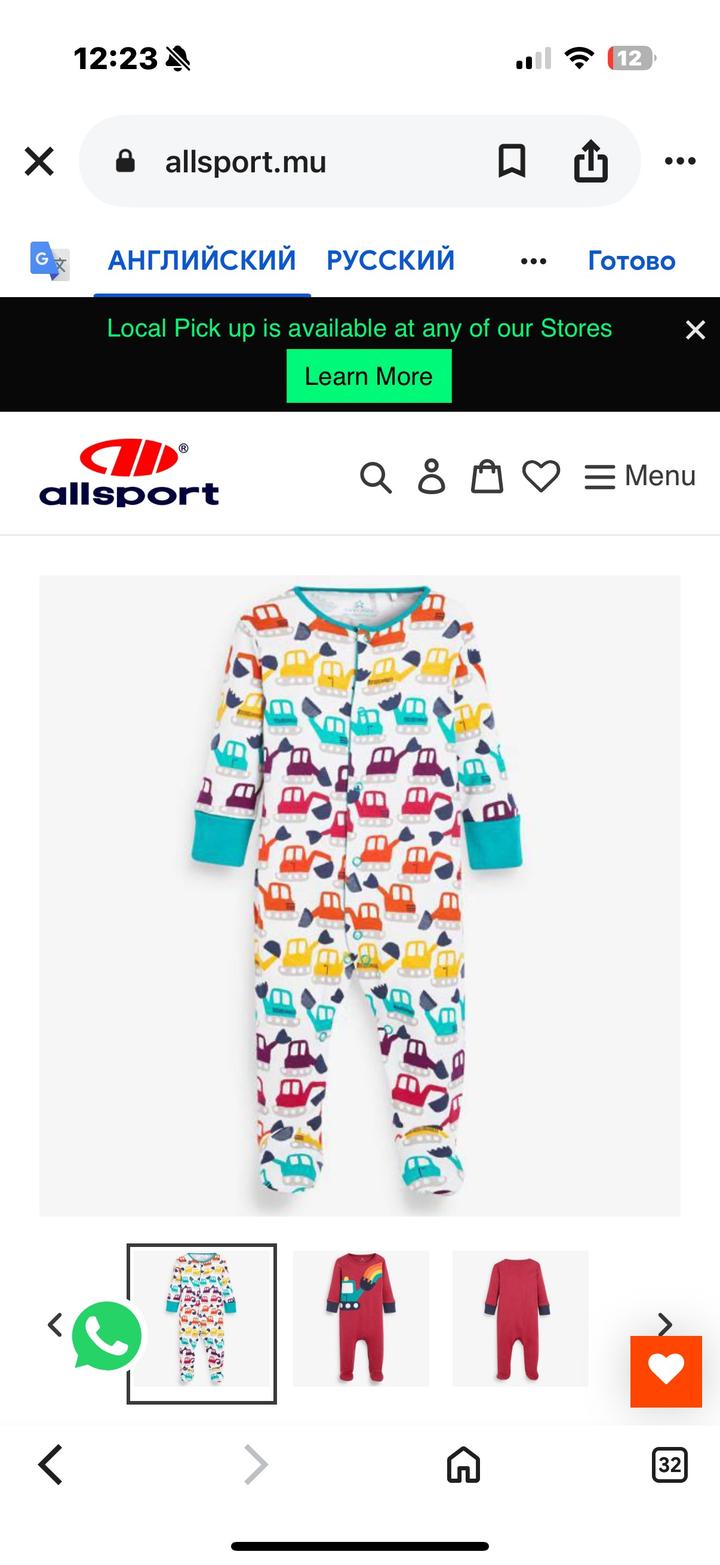
Task: Open the wishlist heart in header
Action: click(541, 477)
